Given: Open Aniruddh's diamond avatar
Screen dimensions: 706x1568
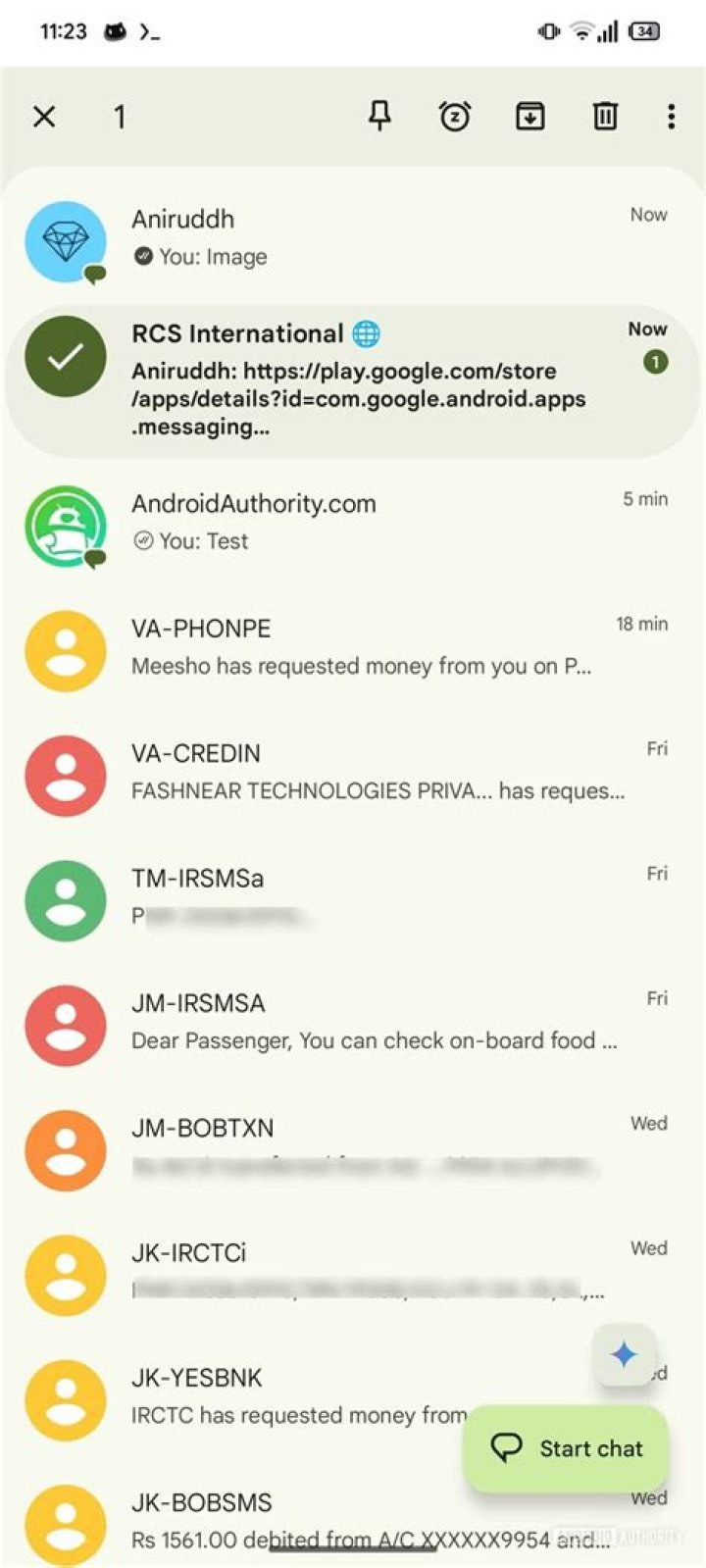Looking at the screenshot, I should (66, 238).
